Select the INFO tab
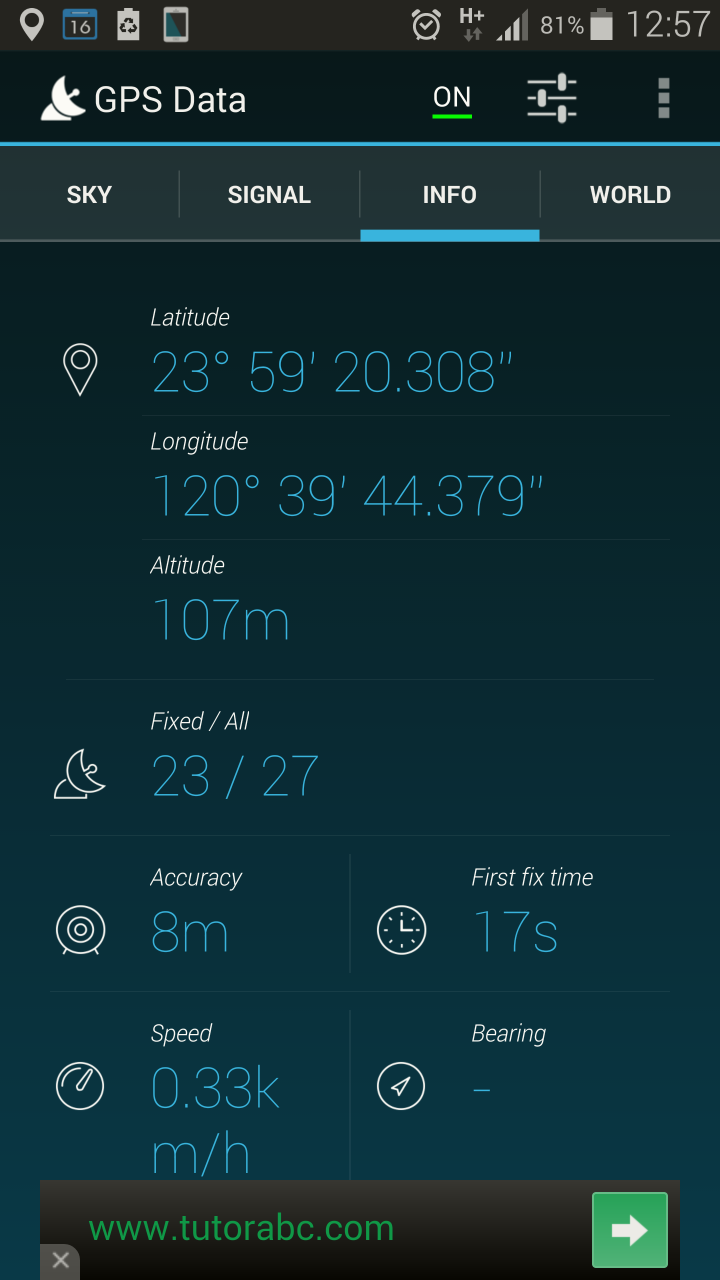The height and width of the screenshot is (1280, 720). [450, 194]
